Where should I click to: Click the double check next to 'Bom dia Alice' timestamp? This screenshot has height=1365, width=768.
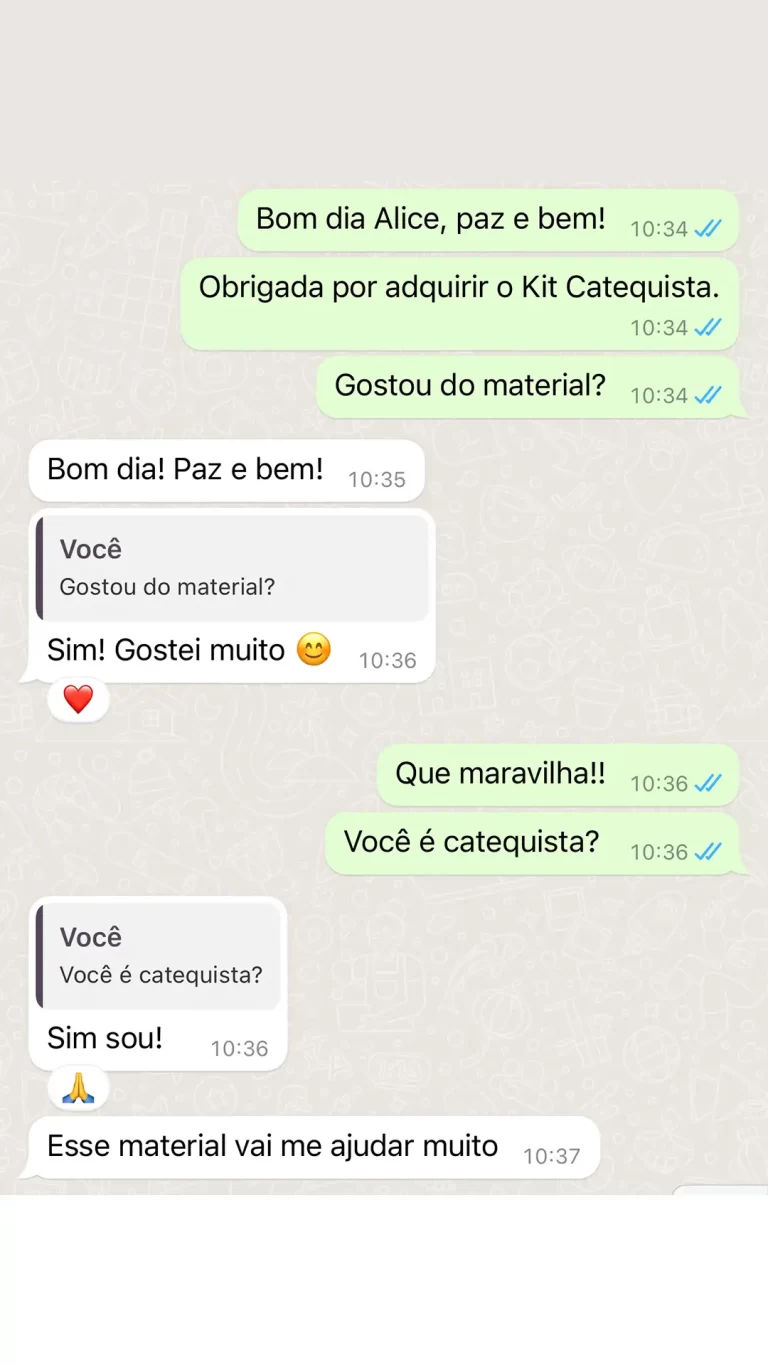coord(709,229)
